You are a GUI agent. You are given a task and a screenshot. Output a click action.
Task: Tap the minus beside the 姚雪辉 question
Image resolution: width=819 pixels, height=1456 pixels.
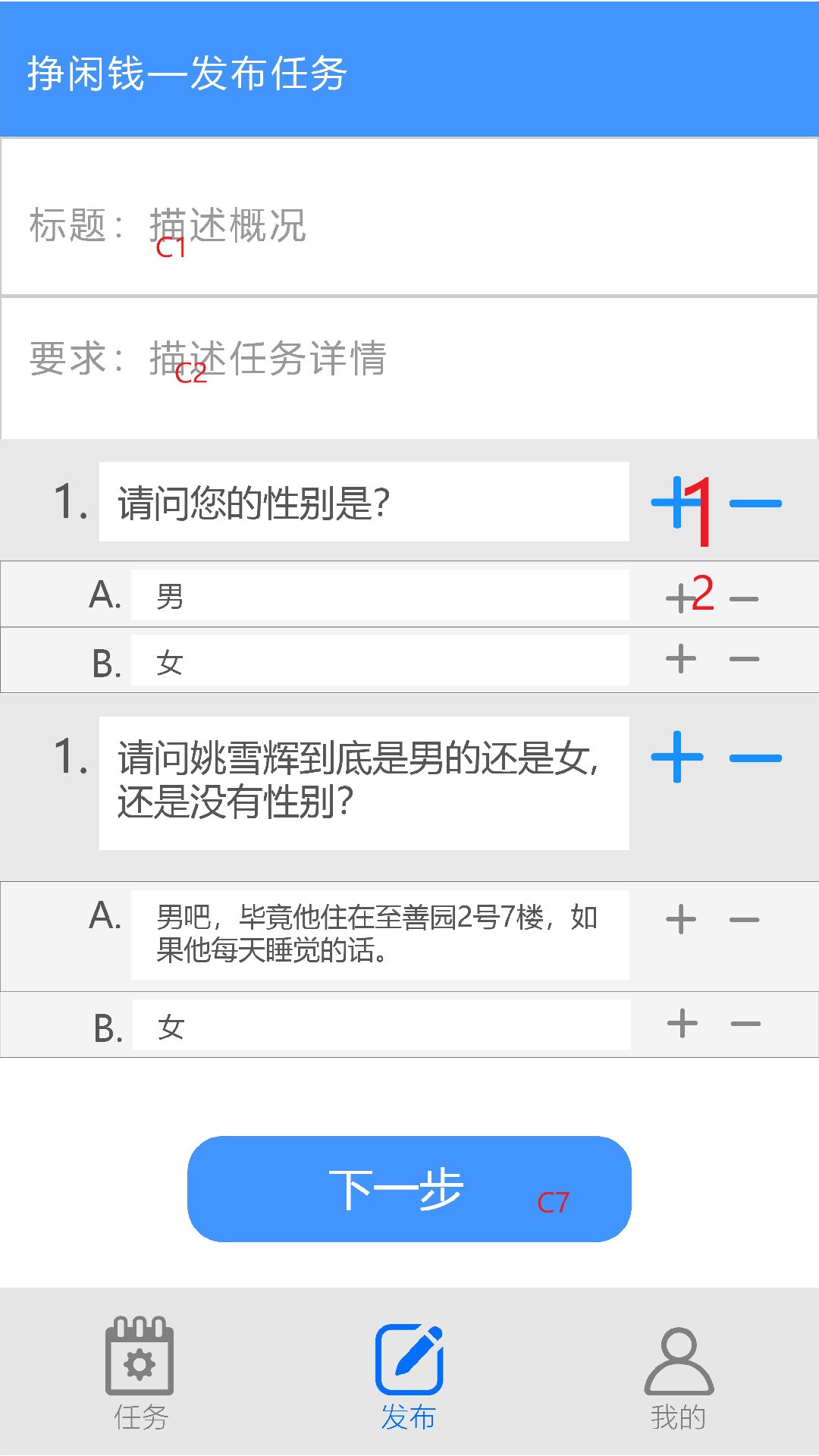755,758
